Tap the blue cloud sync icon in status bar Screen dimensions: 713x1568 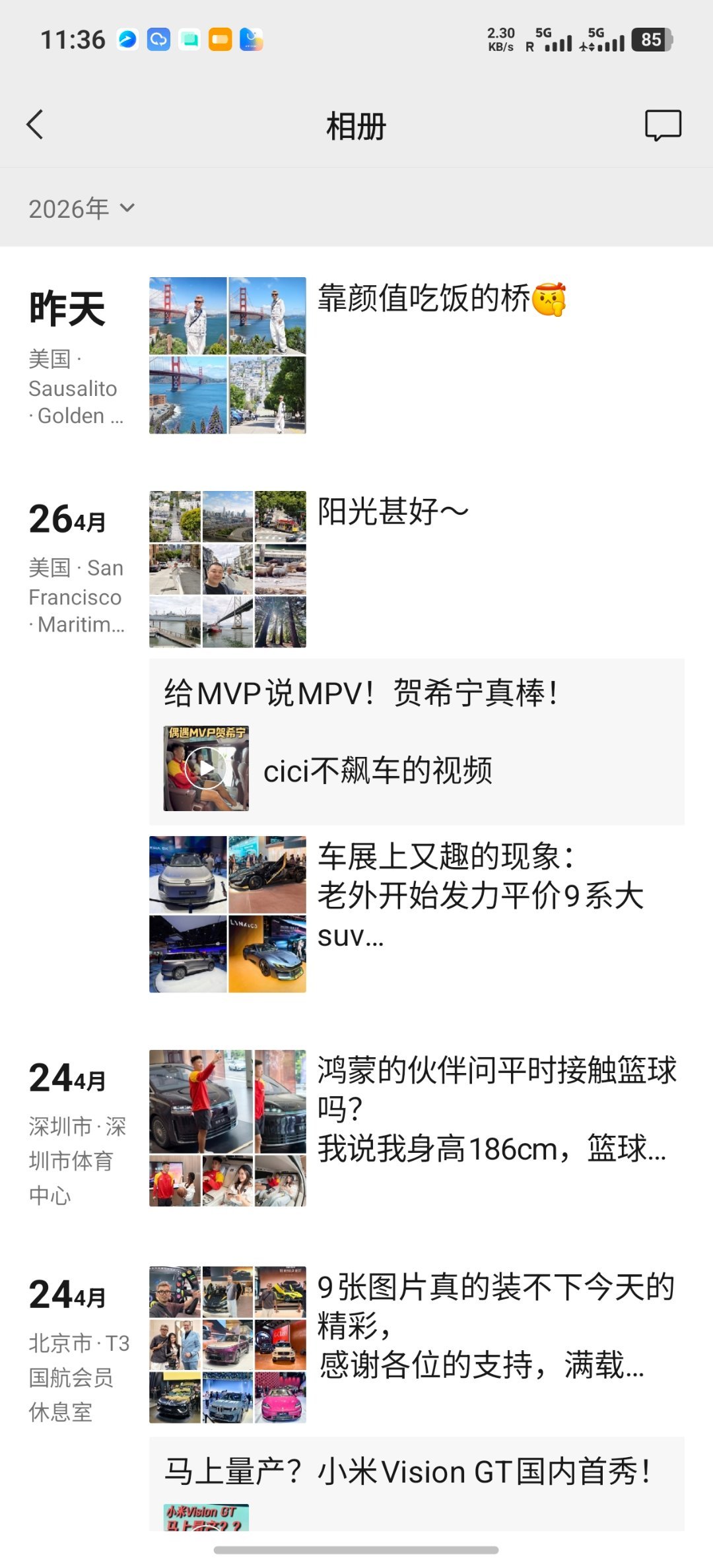pos(158,41)
